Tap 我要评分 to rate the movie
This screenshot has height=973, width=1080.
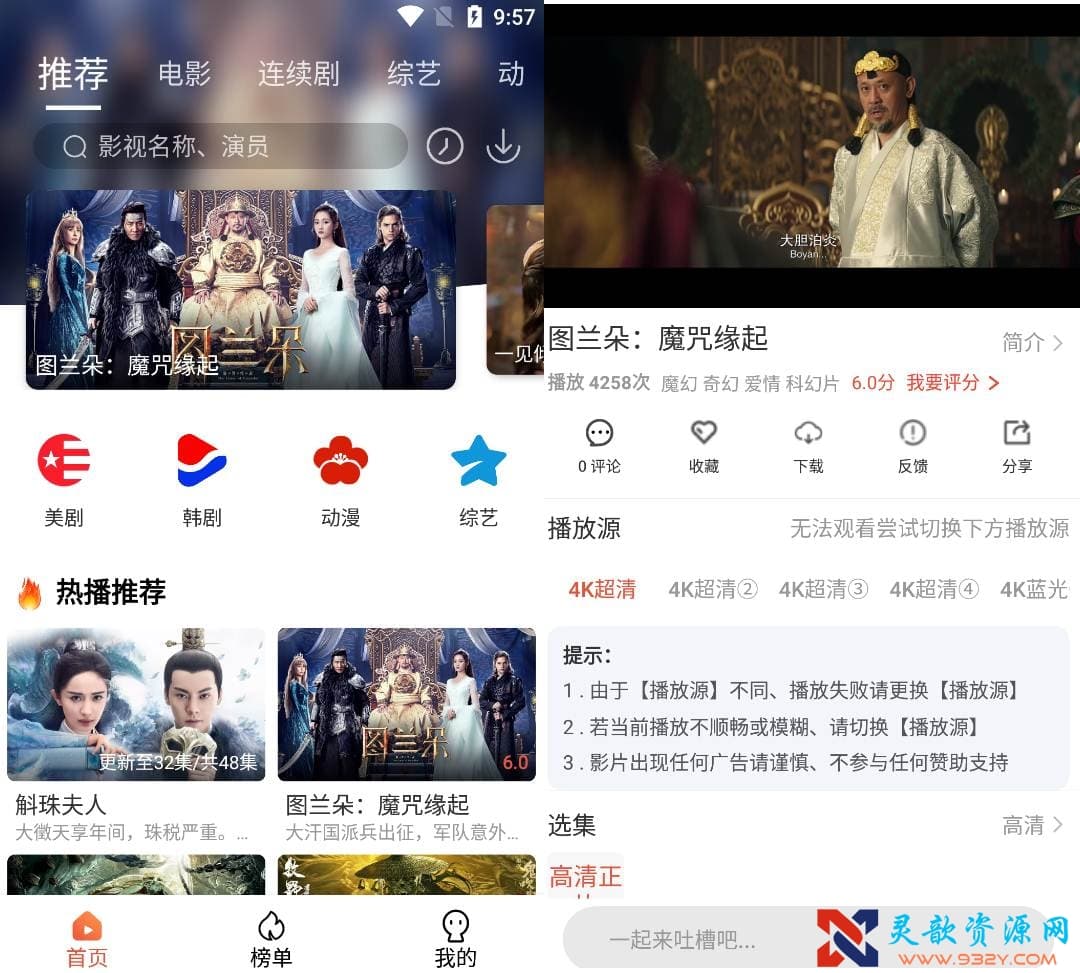[x=952, y=383]
